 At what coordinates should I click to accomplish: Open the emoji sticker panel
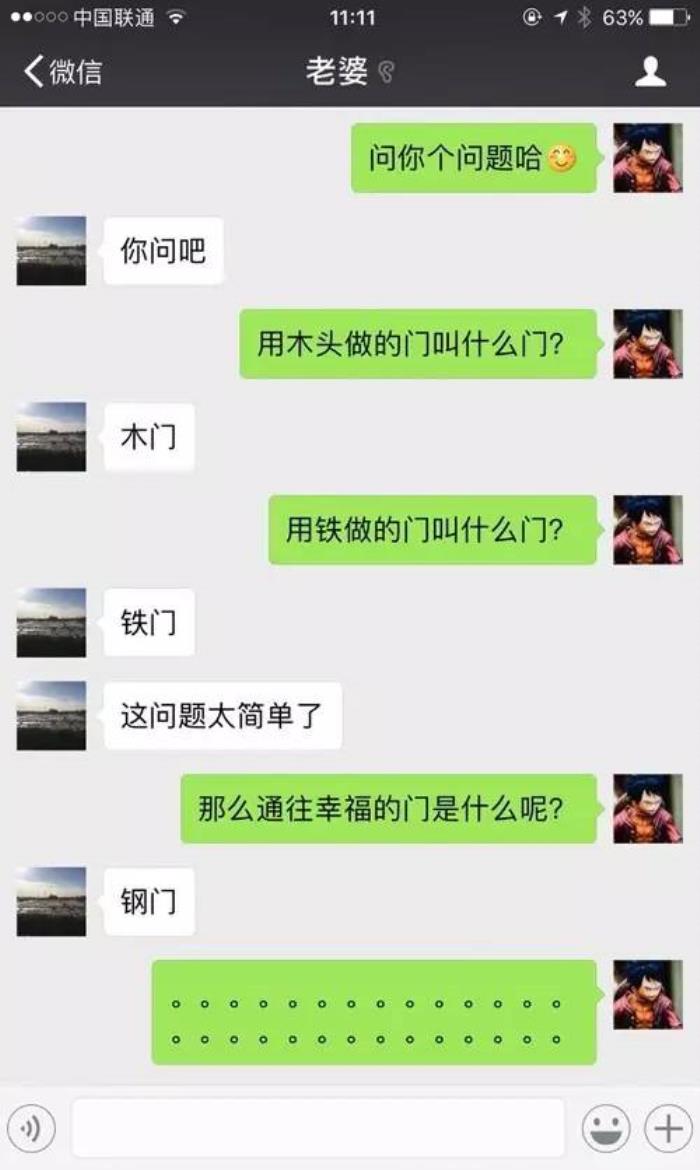[606, 1129]
